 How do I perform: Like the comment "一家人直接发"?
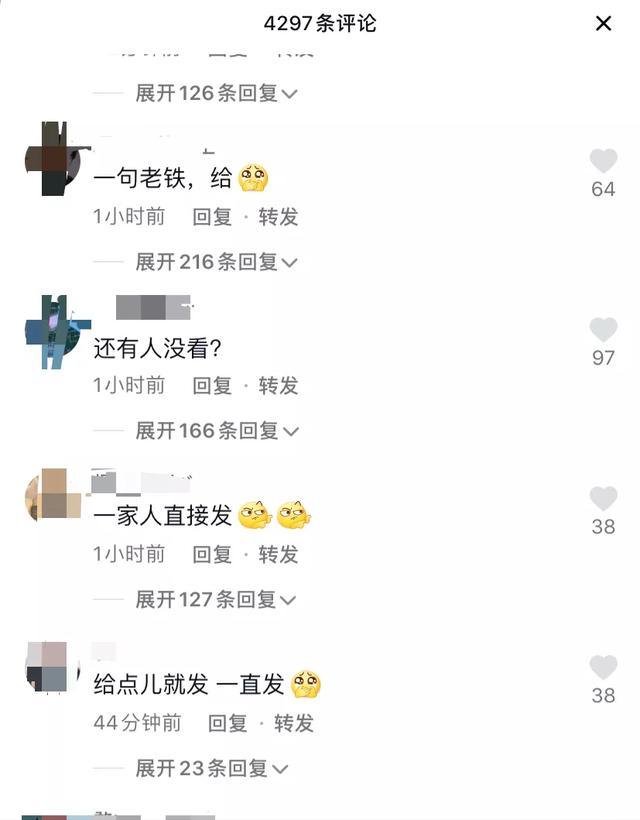[603, 500]
